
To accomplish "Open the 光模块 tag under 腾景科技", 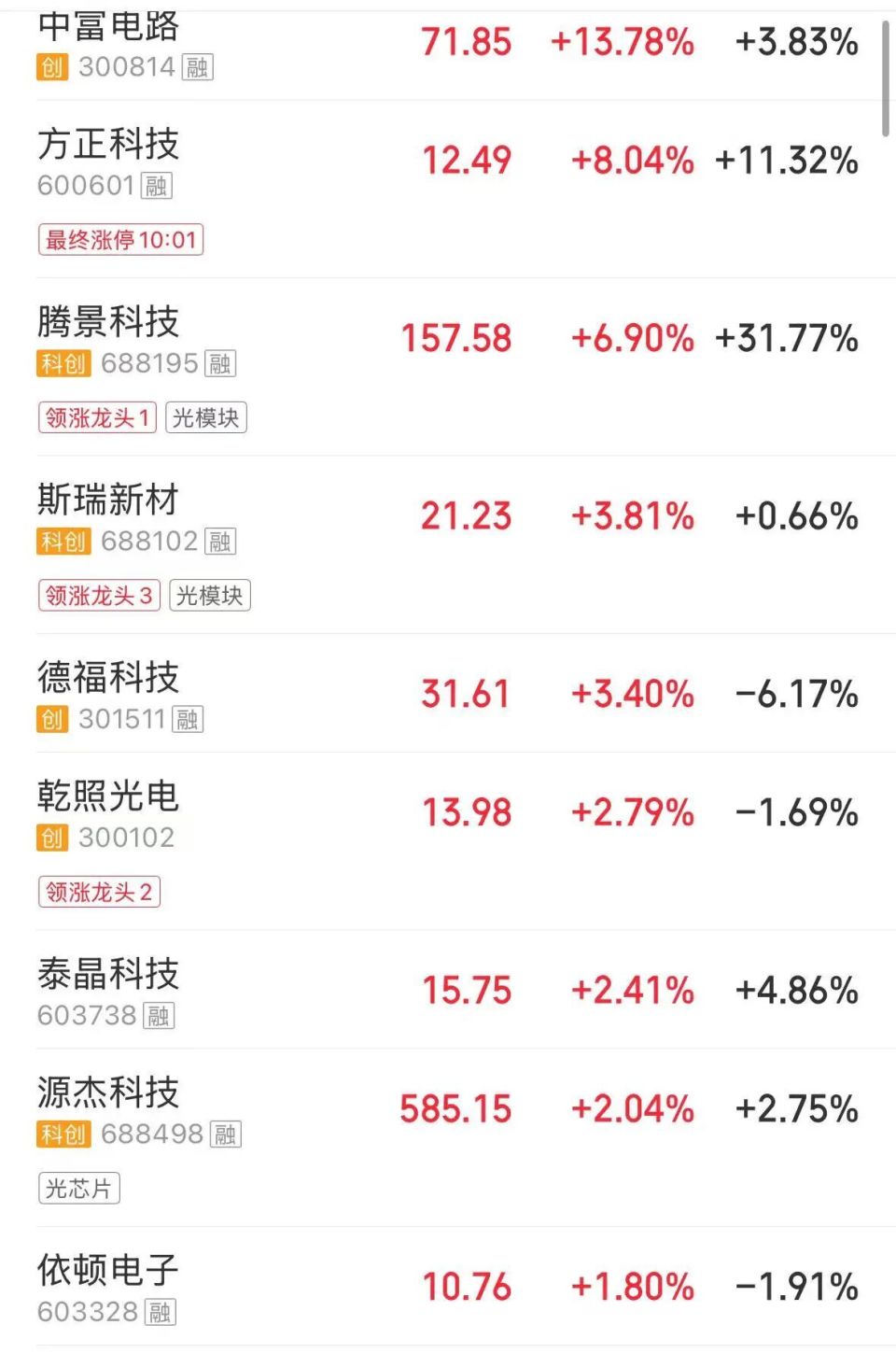I will [205, 417].
